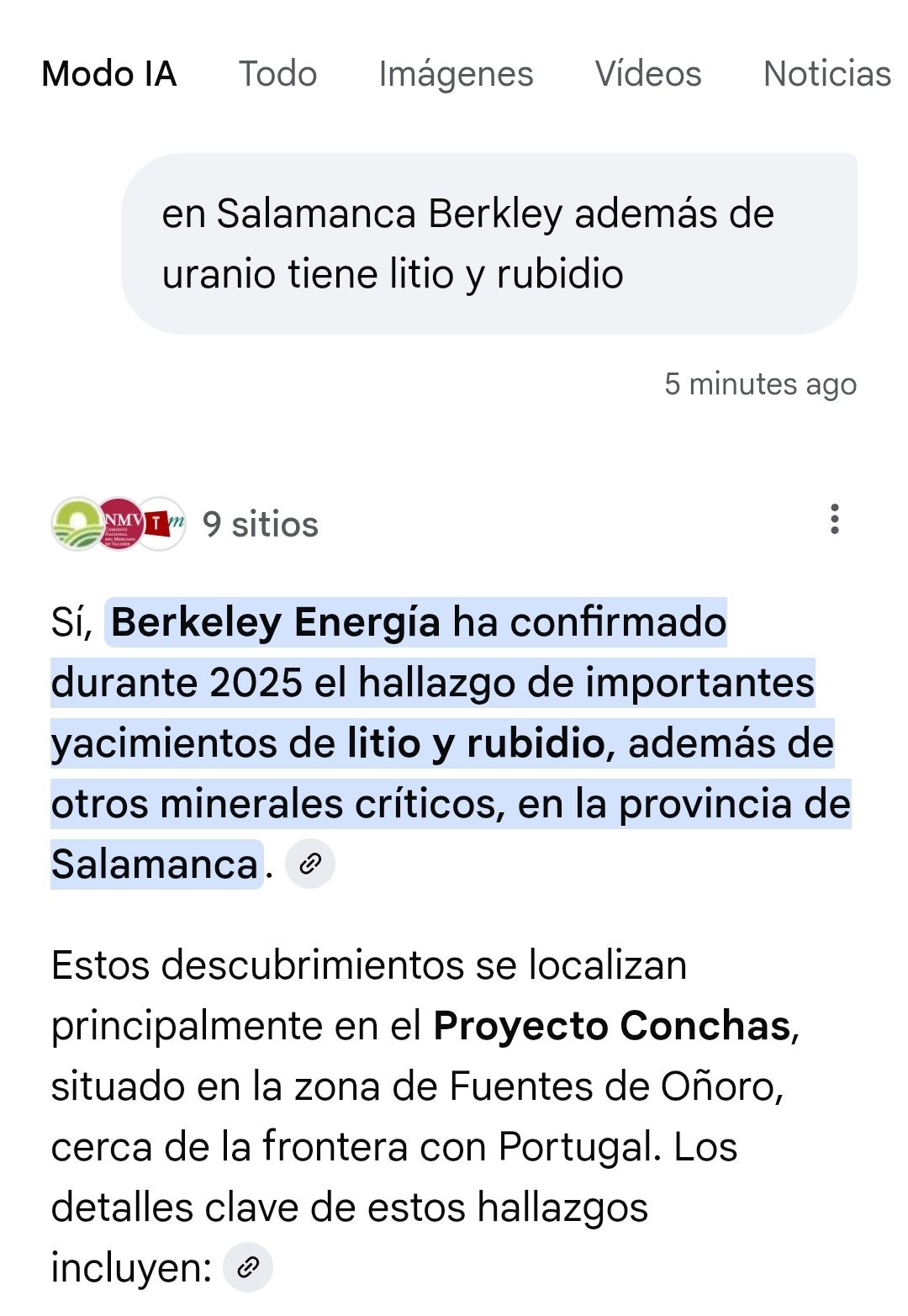This screenshot has height=1316, width=908.
Task: Open the three-dot overflow menu
Action: [x=834, y=520]
